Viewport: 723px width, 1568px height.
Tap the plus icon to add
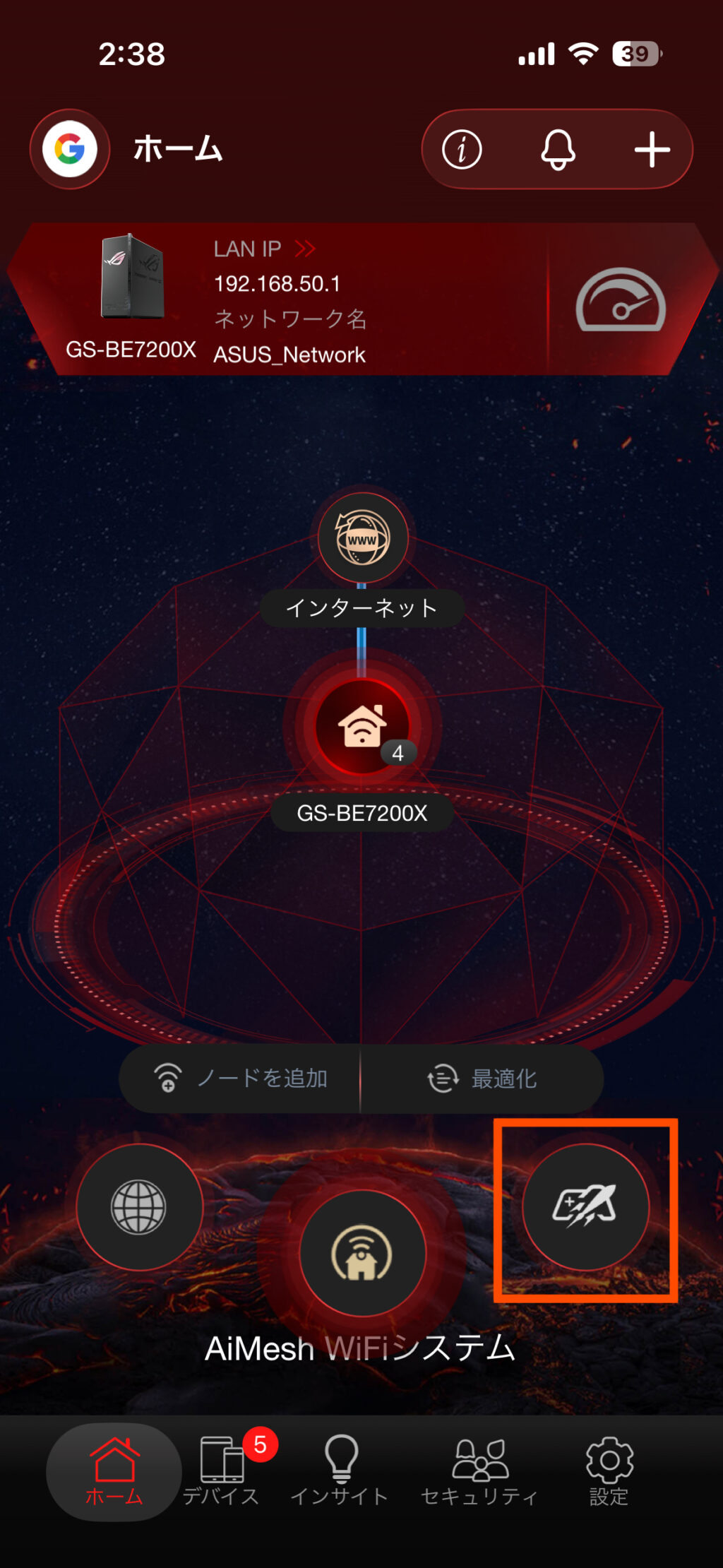[x=652, y=149]
